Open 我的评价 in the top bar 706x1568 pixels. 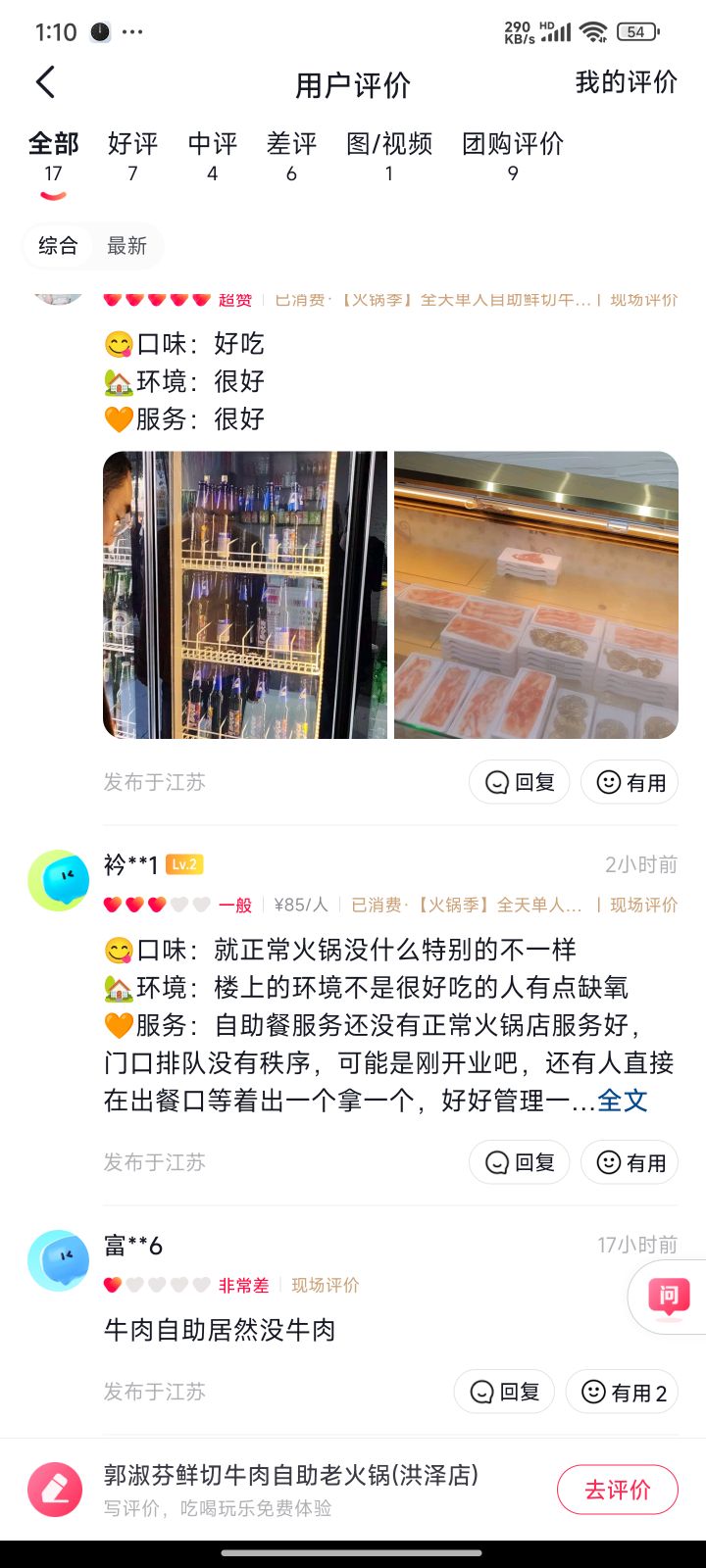point(626,82)
